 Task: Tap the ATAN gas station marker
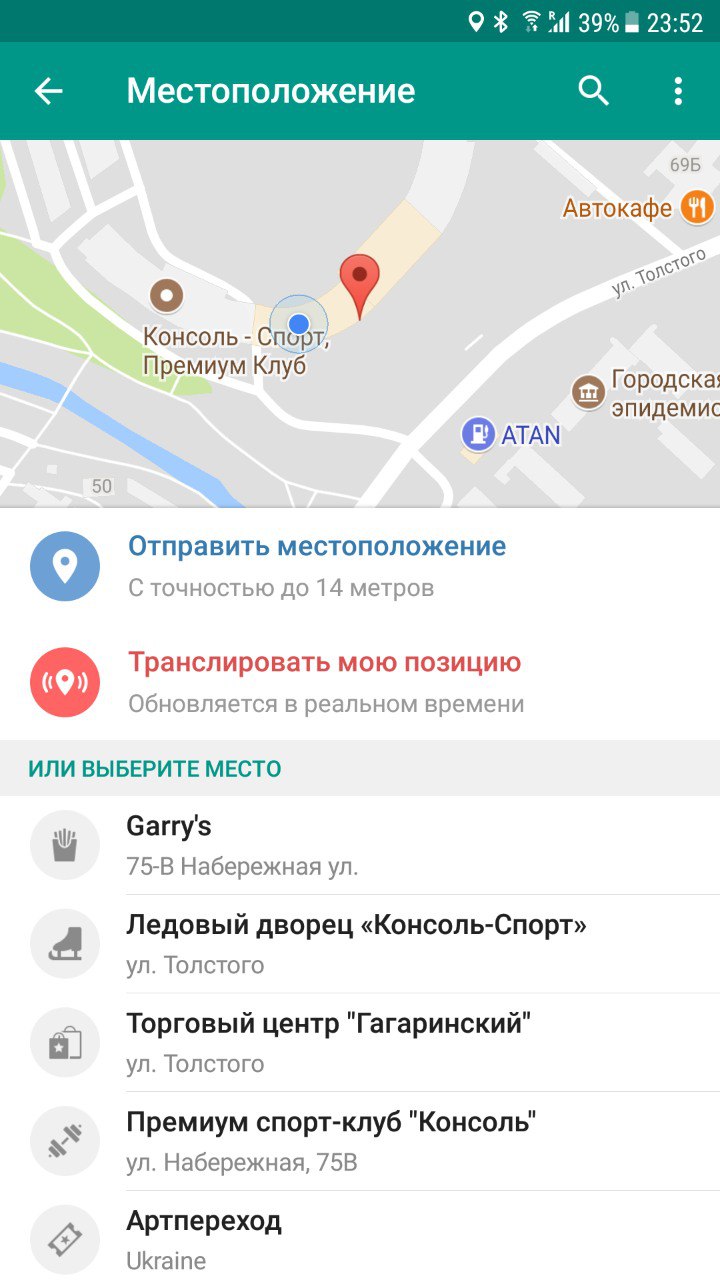pyautogui.click(x=479, y=435)
